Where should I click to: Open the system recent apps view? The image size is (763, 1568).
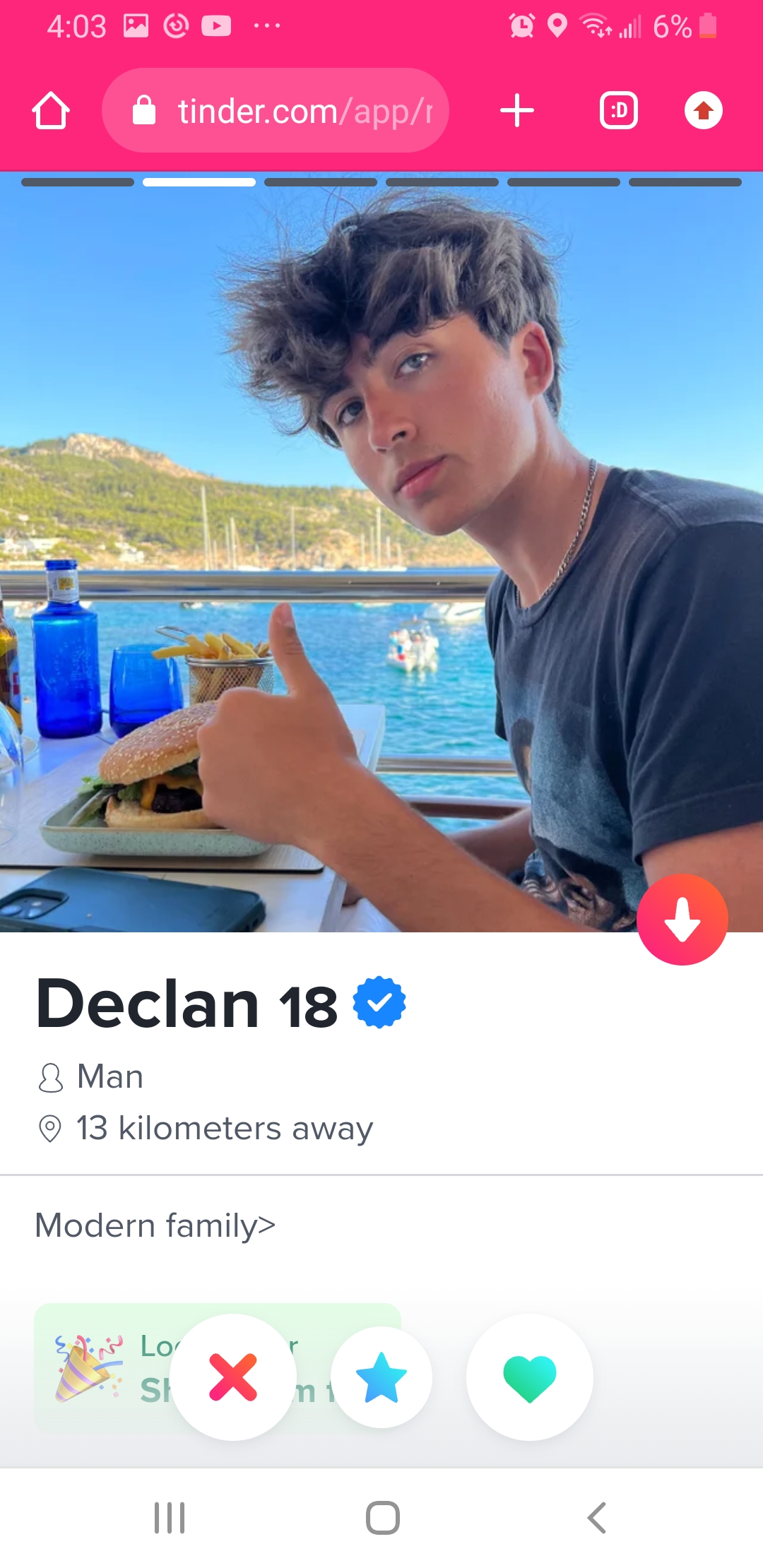[170, 1517]
